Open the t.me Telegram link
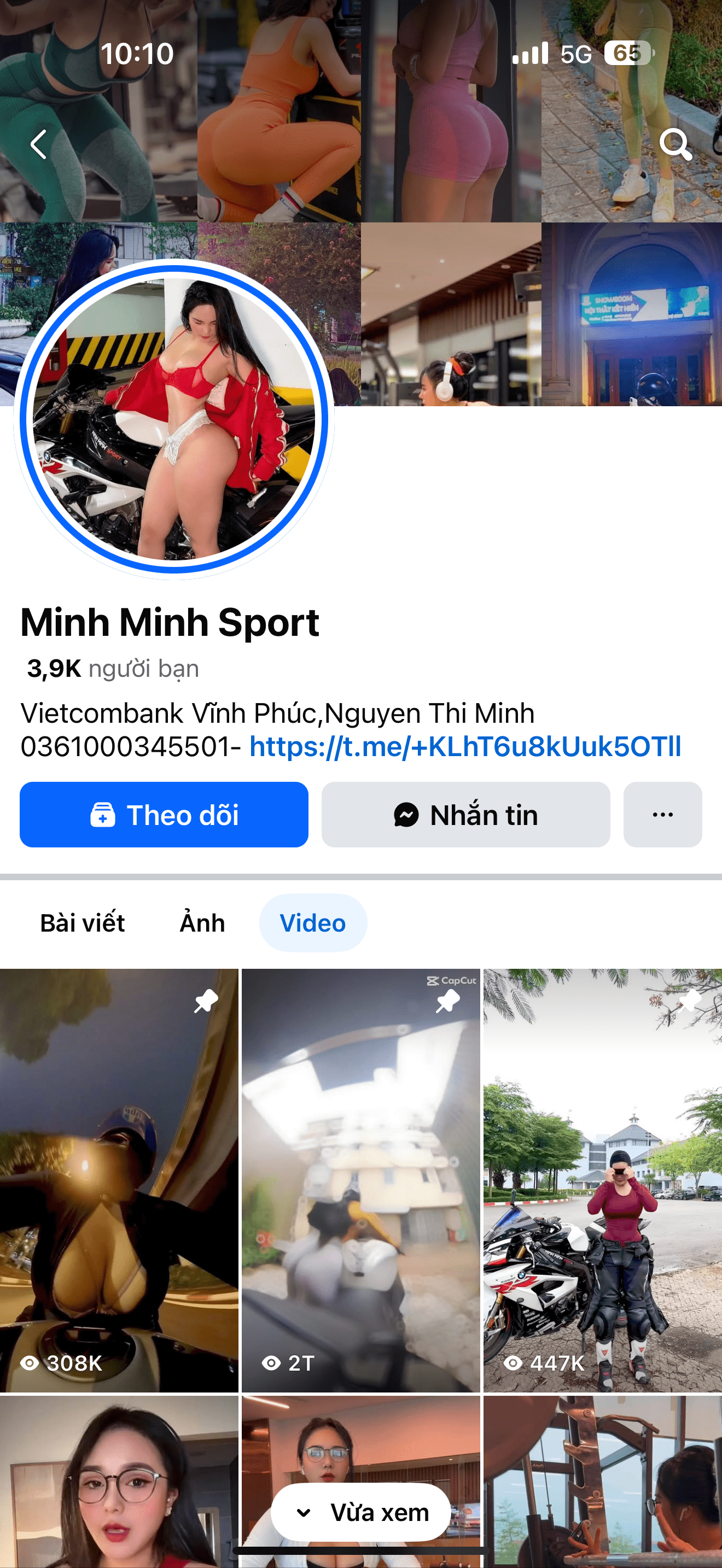722x1568 pixels. pos(465,746)
